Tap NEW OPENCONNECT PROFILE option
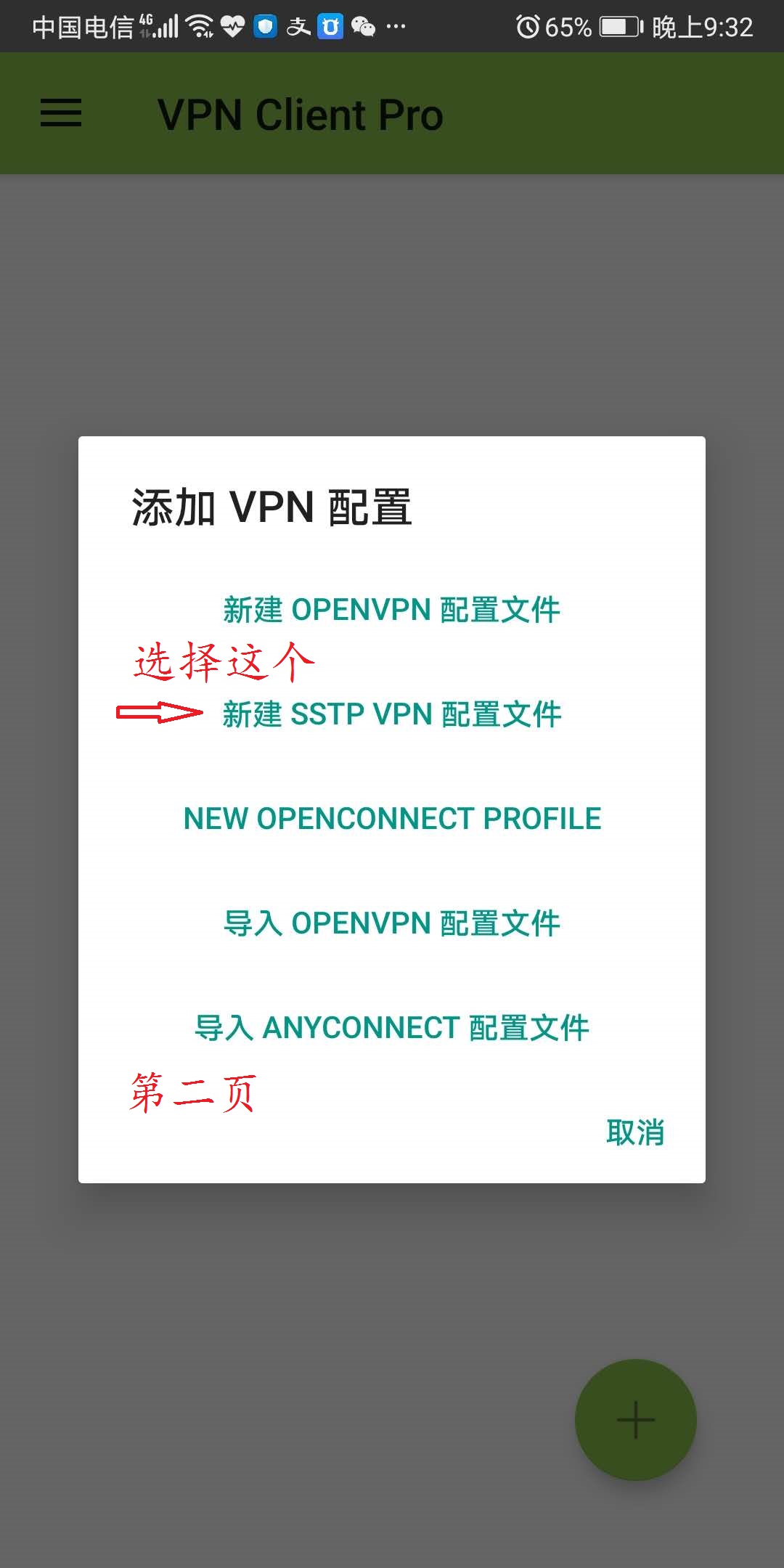The image size is (784, 1568). [x=391, y=819]
